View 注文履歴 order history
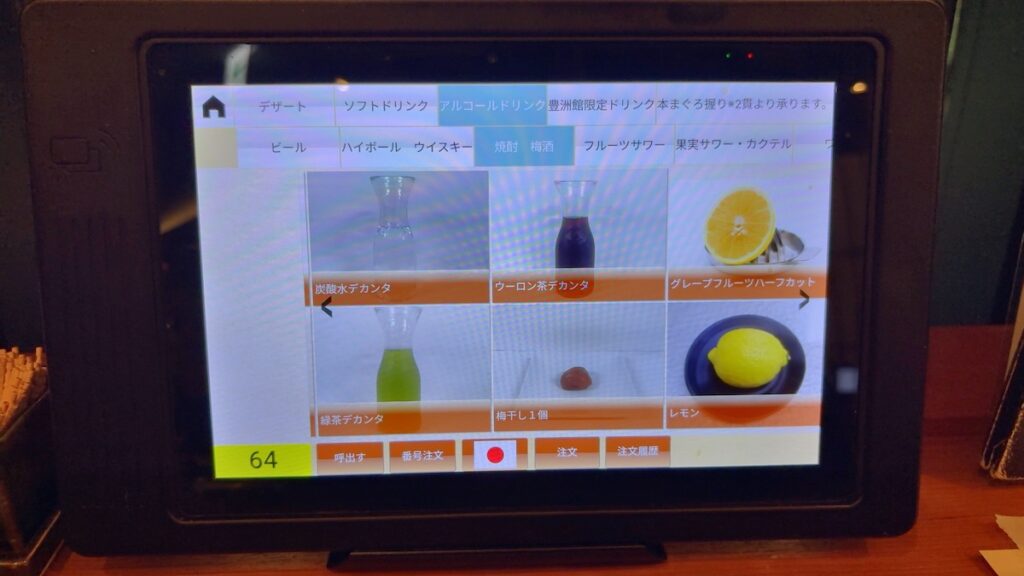Image resolution: width=1024 pixels, height=576 pixels. click(x=637, y=452)
